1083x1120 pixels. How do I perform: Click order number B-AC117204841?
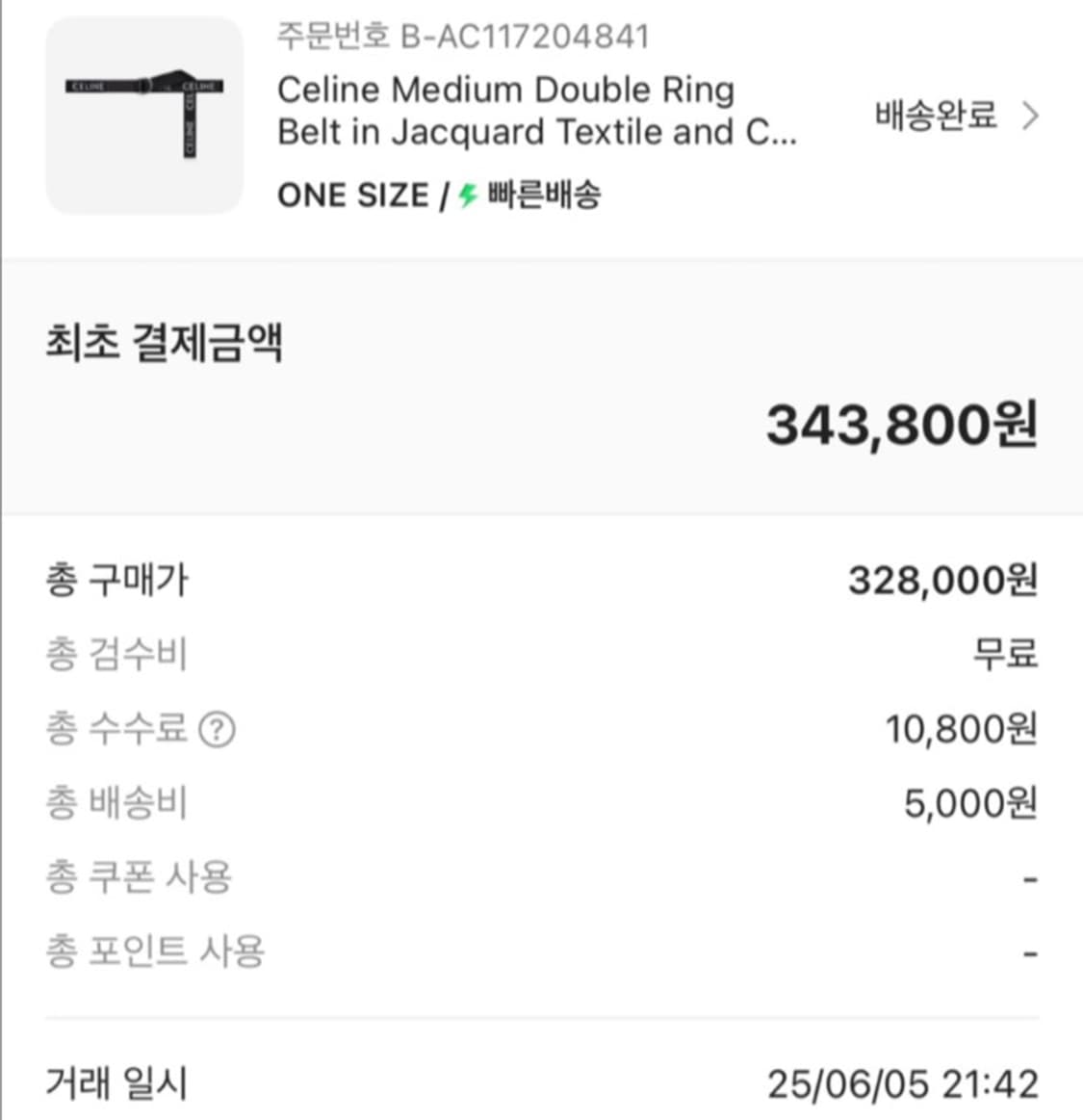click(462, 37)
